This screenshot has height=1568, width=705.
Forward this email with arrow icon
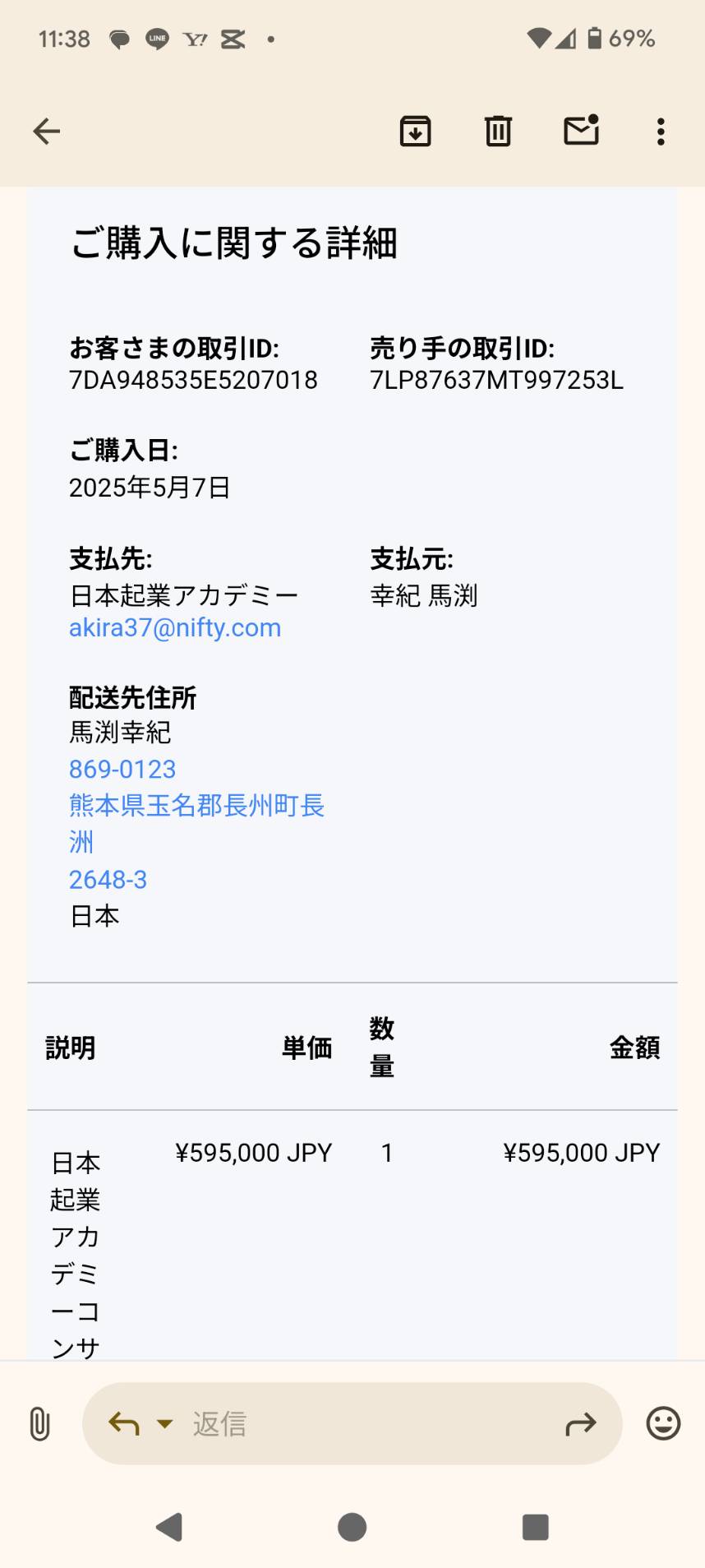pyautogui.click(x=581, y=1423)
